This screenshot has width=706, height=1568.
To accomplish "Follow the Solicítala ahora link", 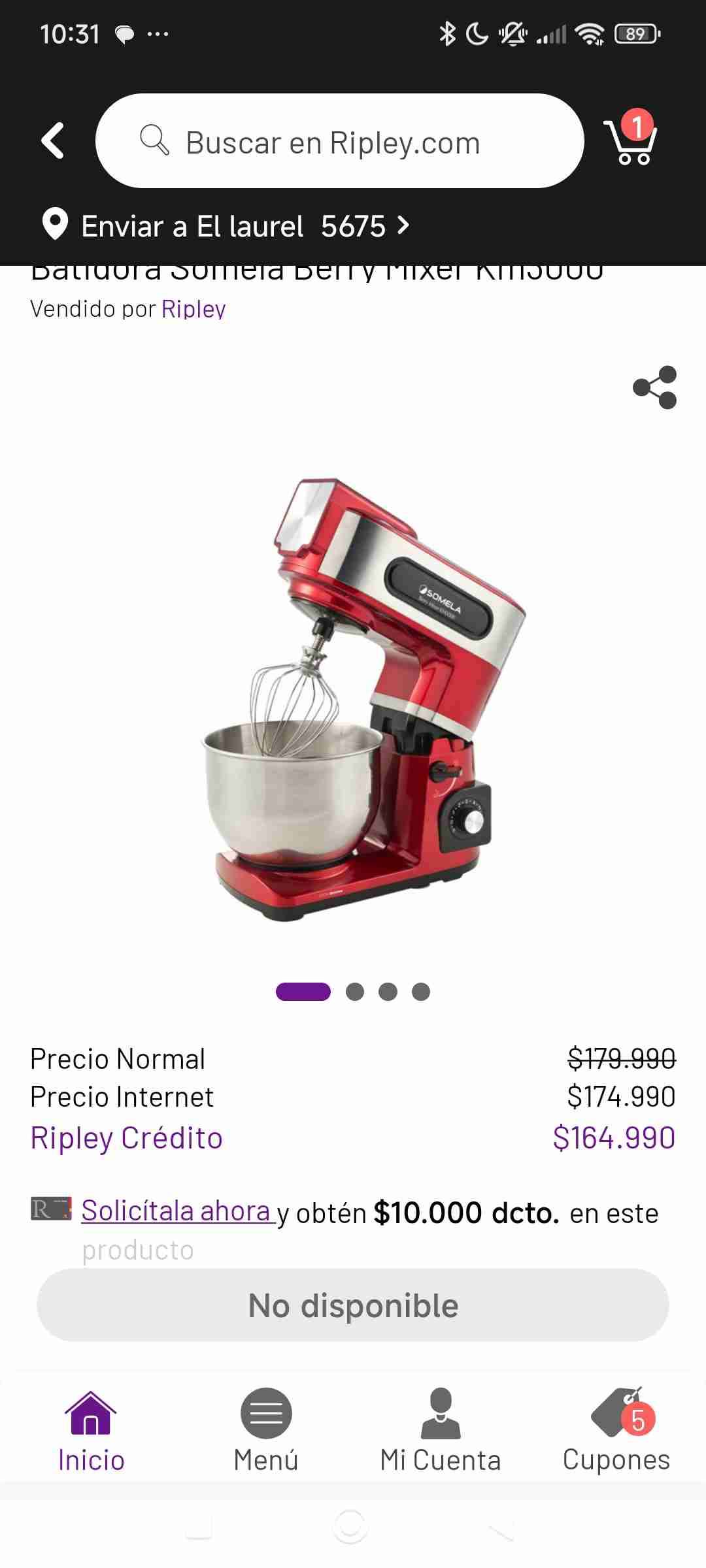I will point(175,1211).
